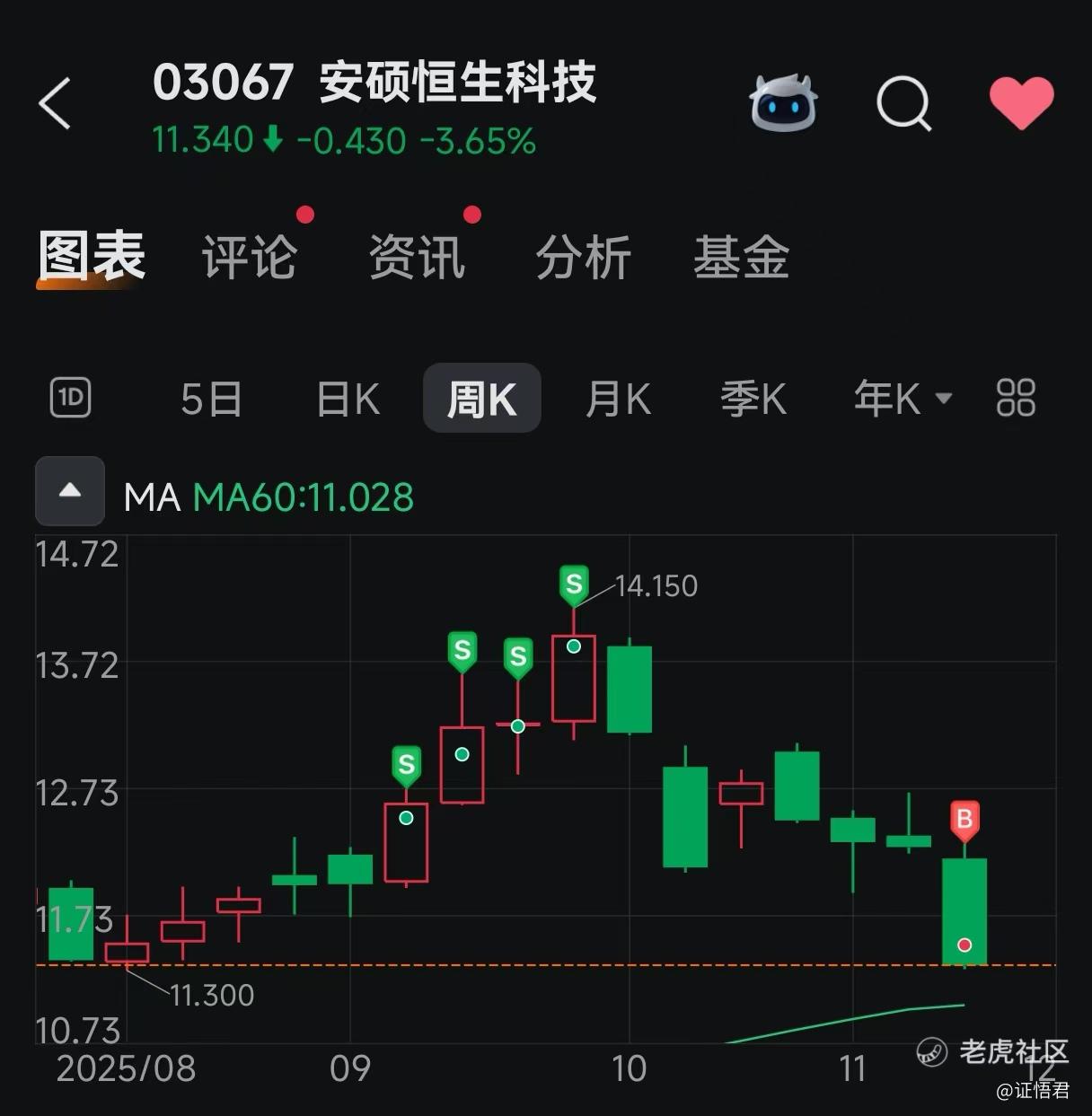This screenshot has height=1116, width=1092.
Task: Open the robot AI assistant icon
Action: [782, 101]
